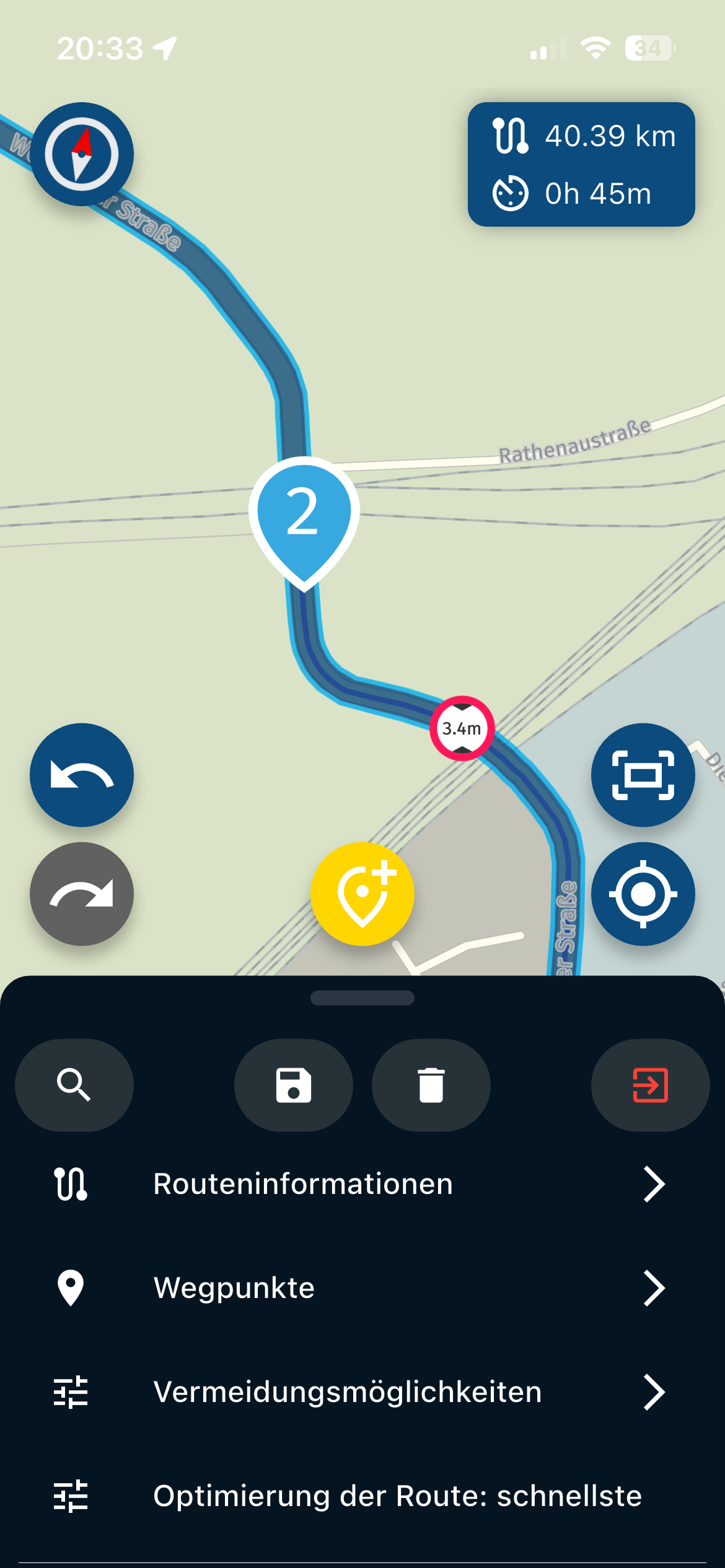The image size is (725, 1568).
Task: Tap the compass to reset map orientation
Action: [82, 154]
